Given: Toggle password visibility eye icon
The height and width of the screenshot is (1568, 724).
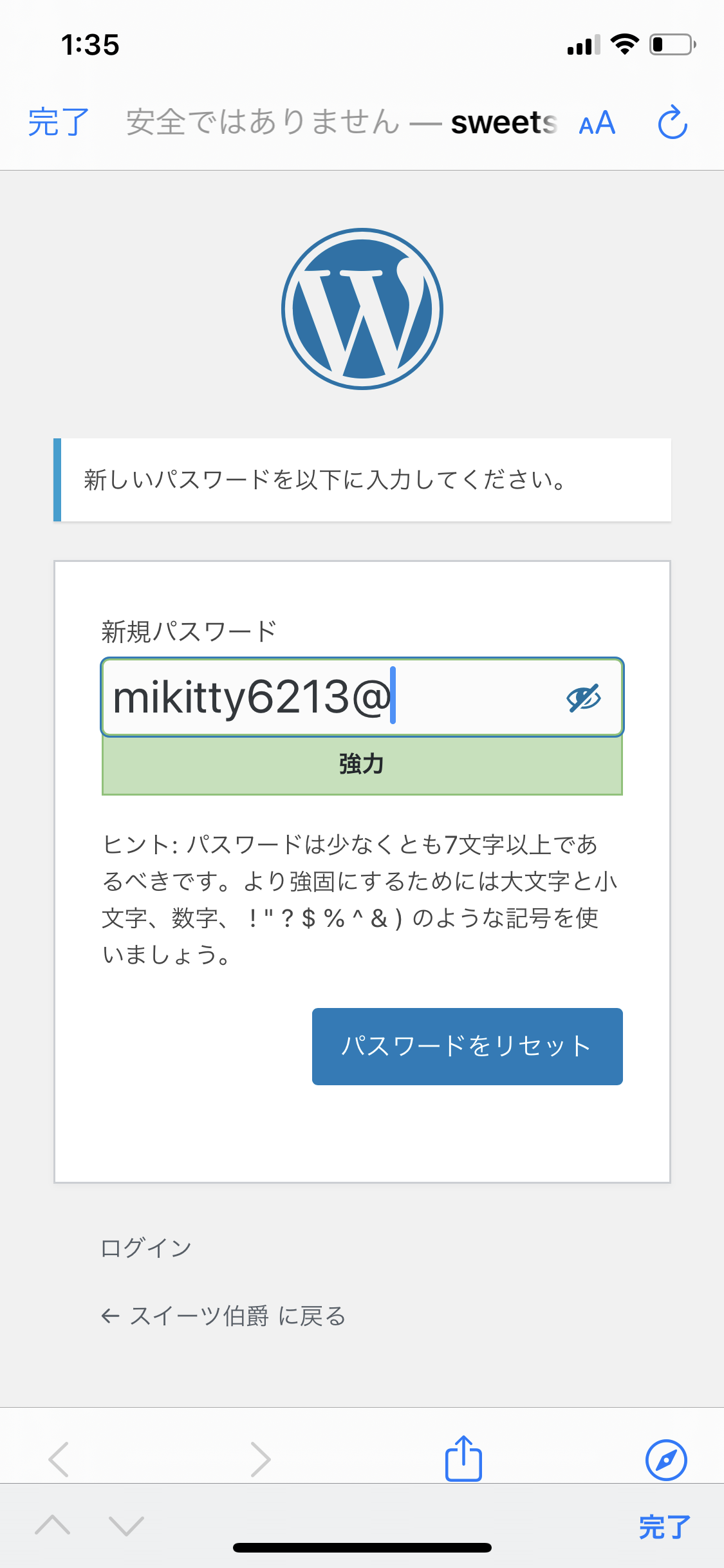Looking at the screenshot, I should pyautogui.click(x=583, y=698).
